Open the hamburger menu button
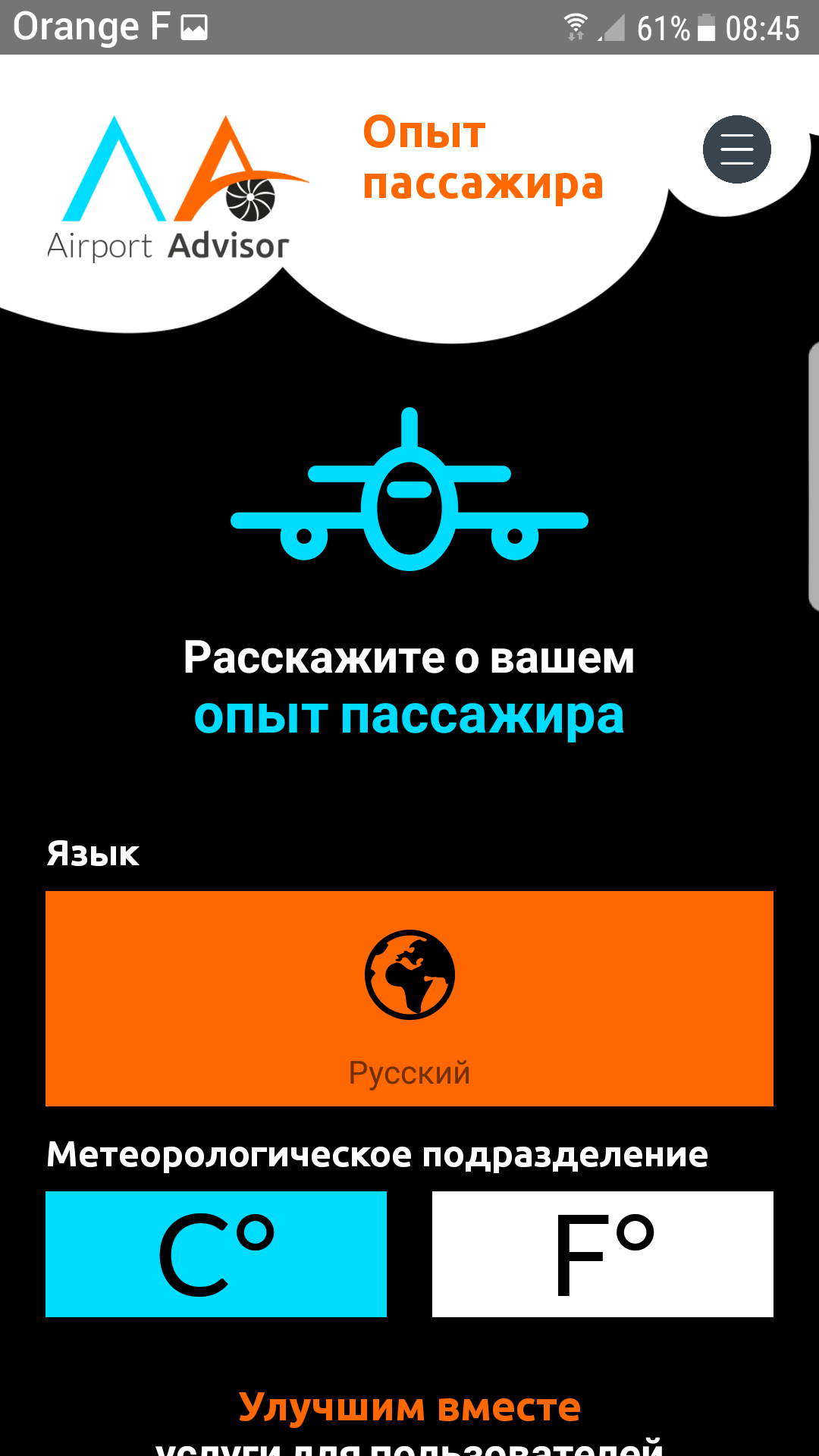819x1456 pixels. (x=736, y=149)
